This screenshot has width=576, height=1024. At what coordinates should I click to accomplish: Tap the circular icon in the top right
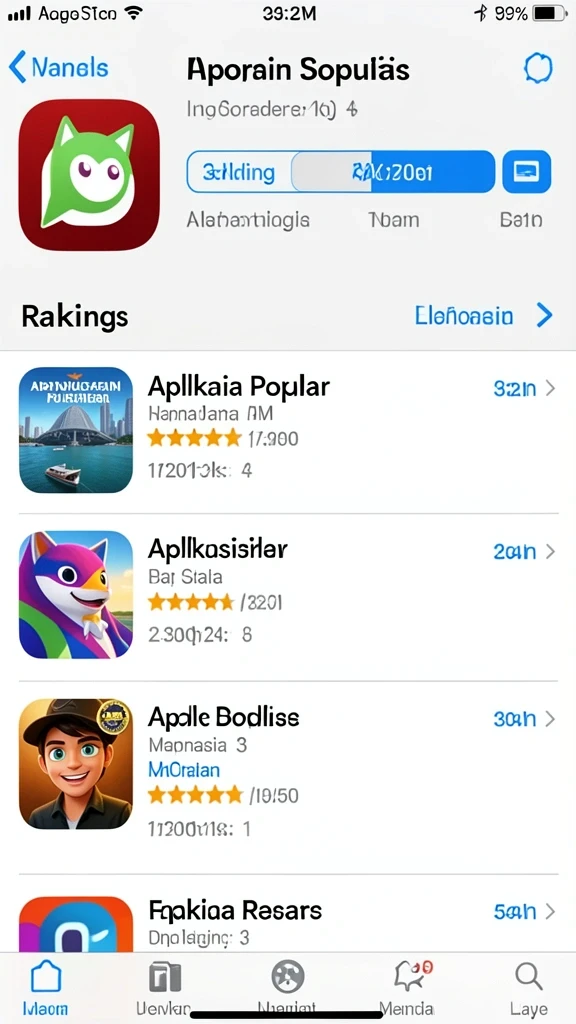tap(538, 68)
